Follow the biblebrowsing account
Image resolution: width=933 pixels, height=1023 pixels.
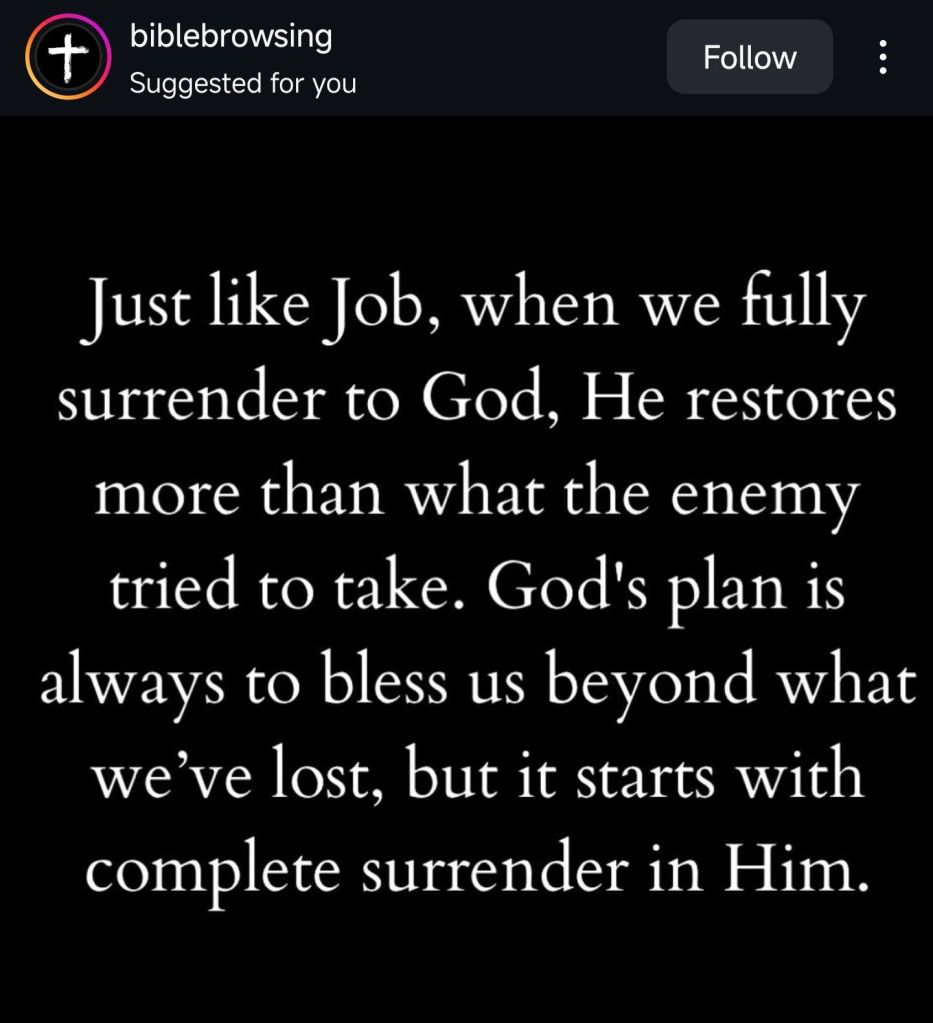(749, 57)
